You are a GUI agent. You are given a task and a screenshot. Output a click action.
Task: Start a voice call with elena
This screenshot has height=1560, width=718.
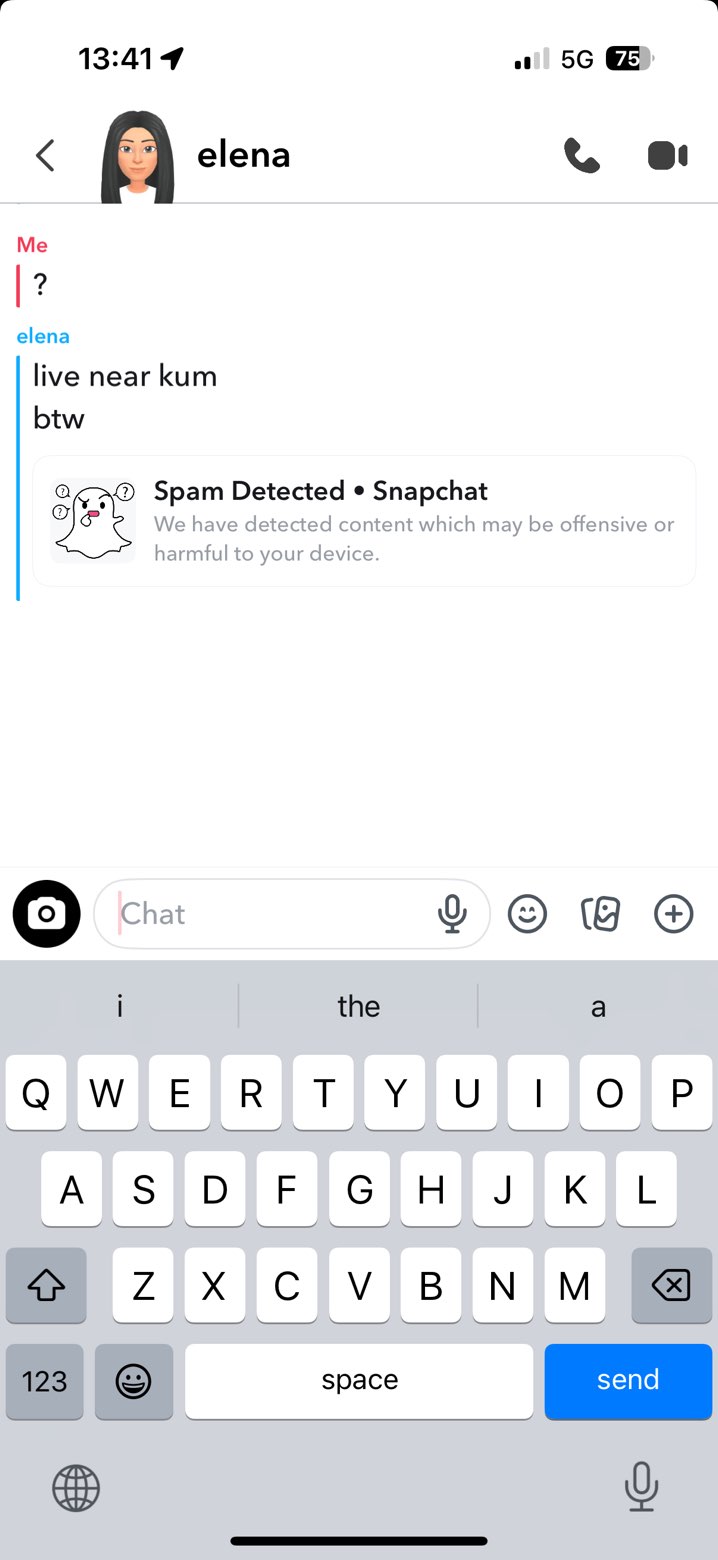[x=581, y=155]
